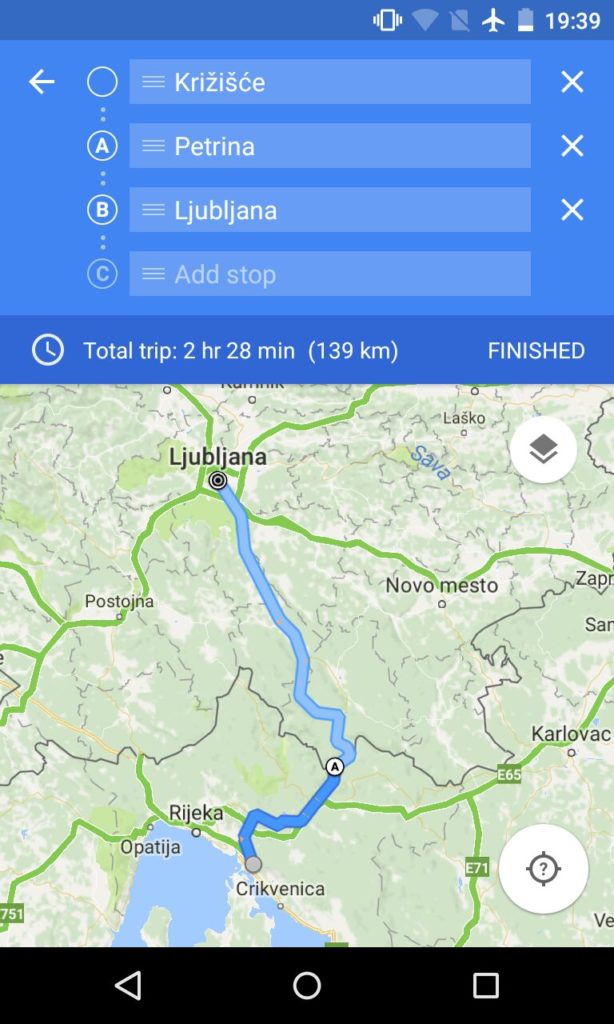The width and height of the screenshot is (614, 1024).
Task: Open the recent apps view
Action: coord(486,986)
